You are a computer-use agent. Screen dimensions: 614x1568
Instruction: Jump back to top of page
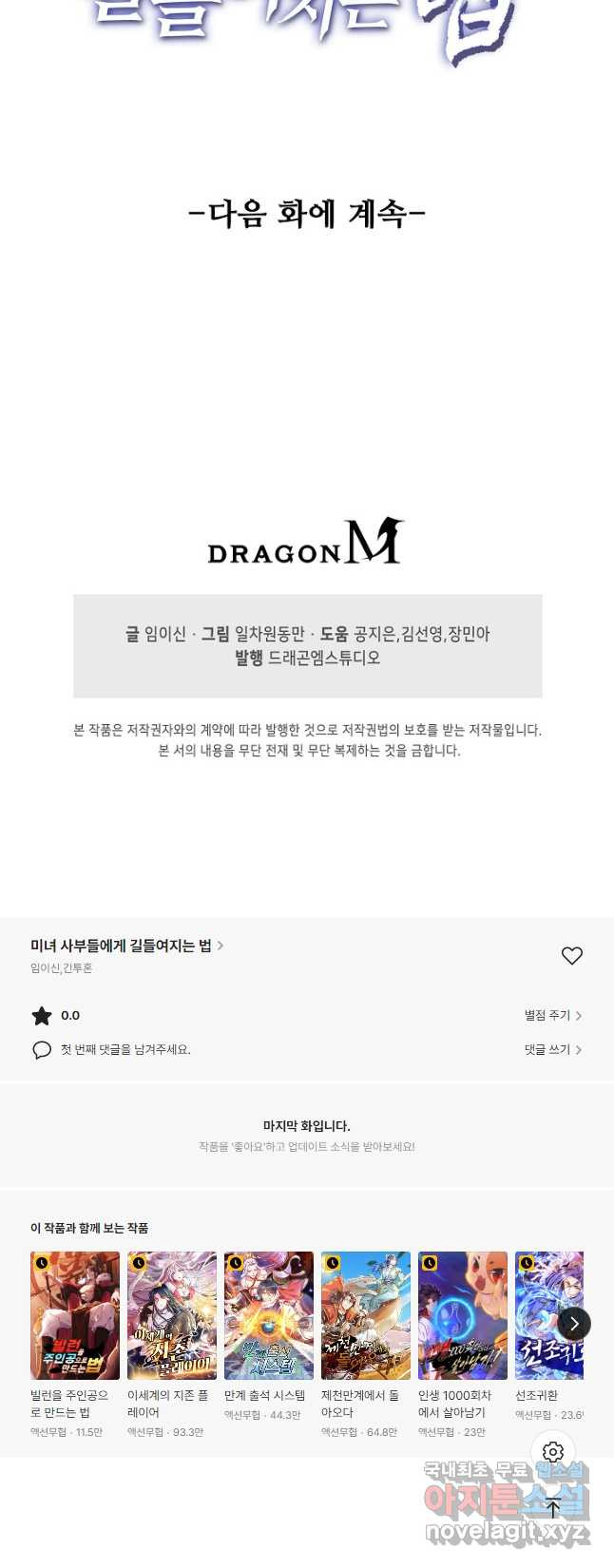coord(553,1507)
